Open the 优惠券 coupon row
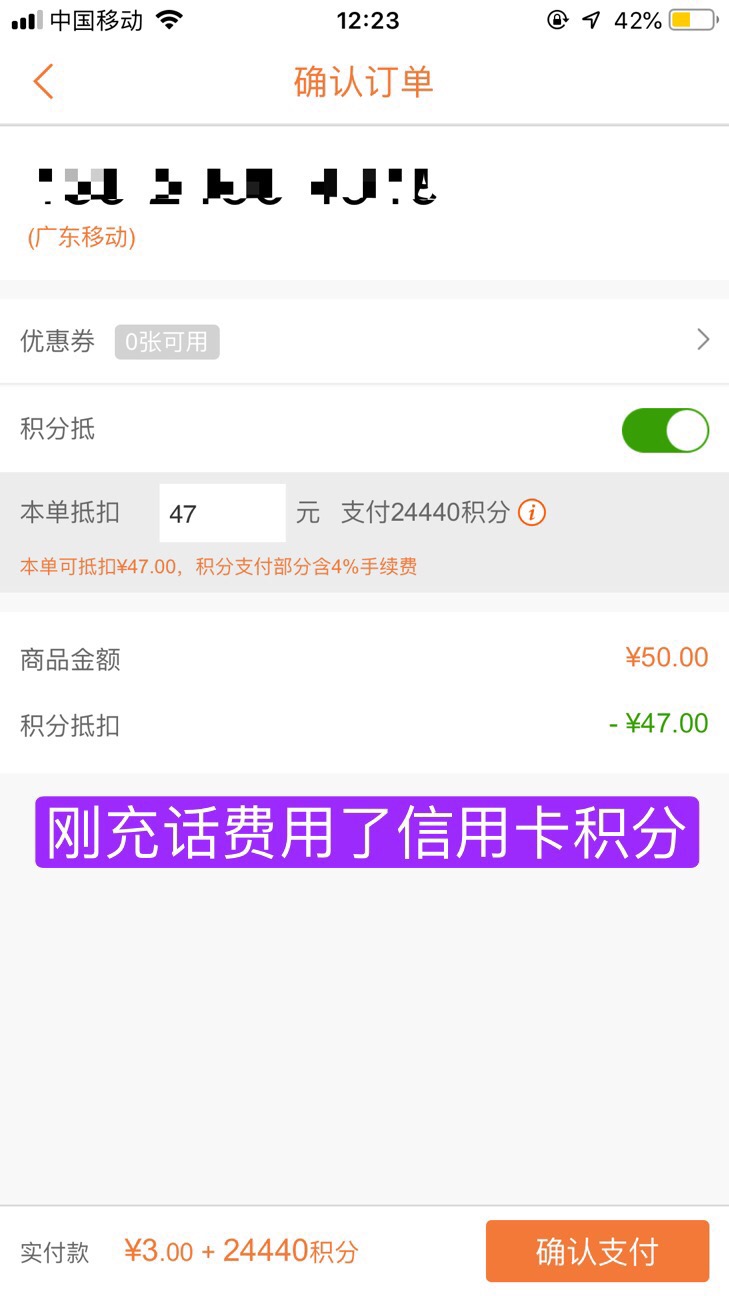 coord(364,341)
